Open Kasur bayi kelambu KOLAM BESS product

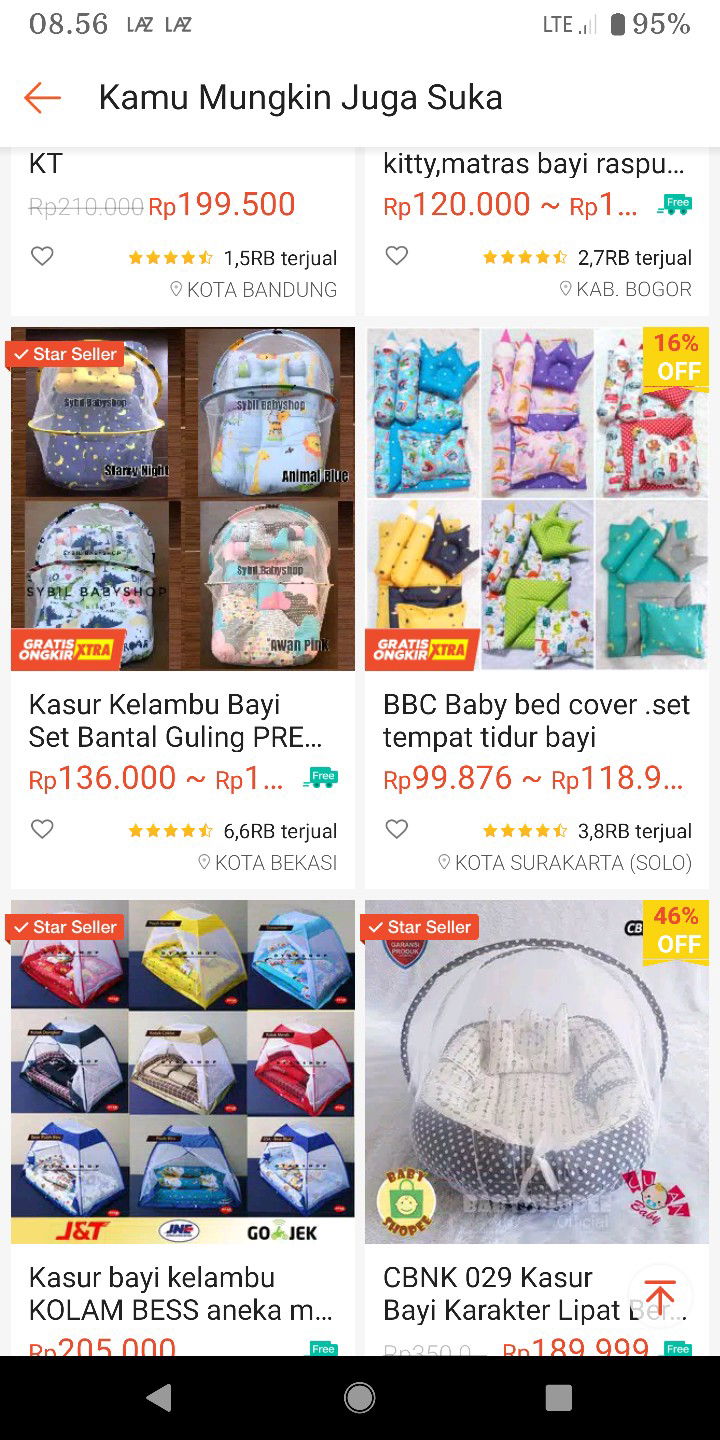(x=183, y=1072)
